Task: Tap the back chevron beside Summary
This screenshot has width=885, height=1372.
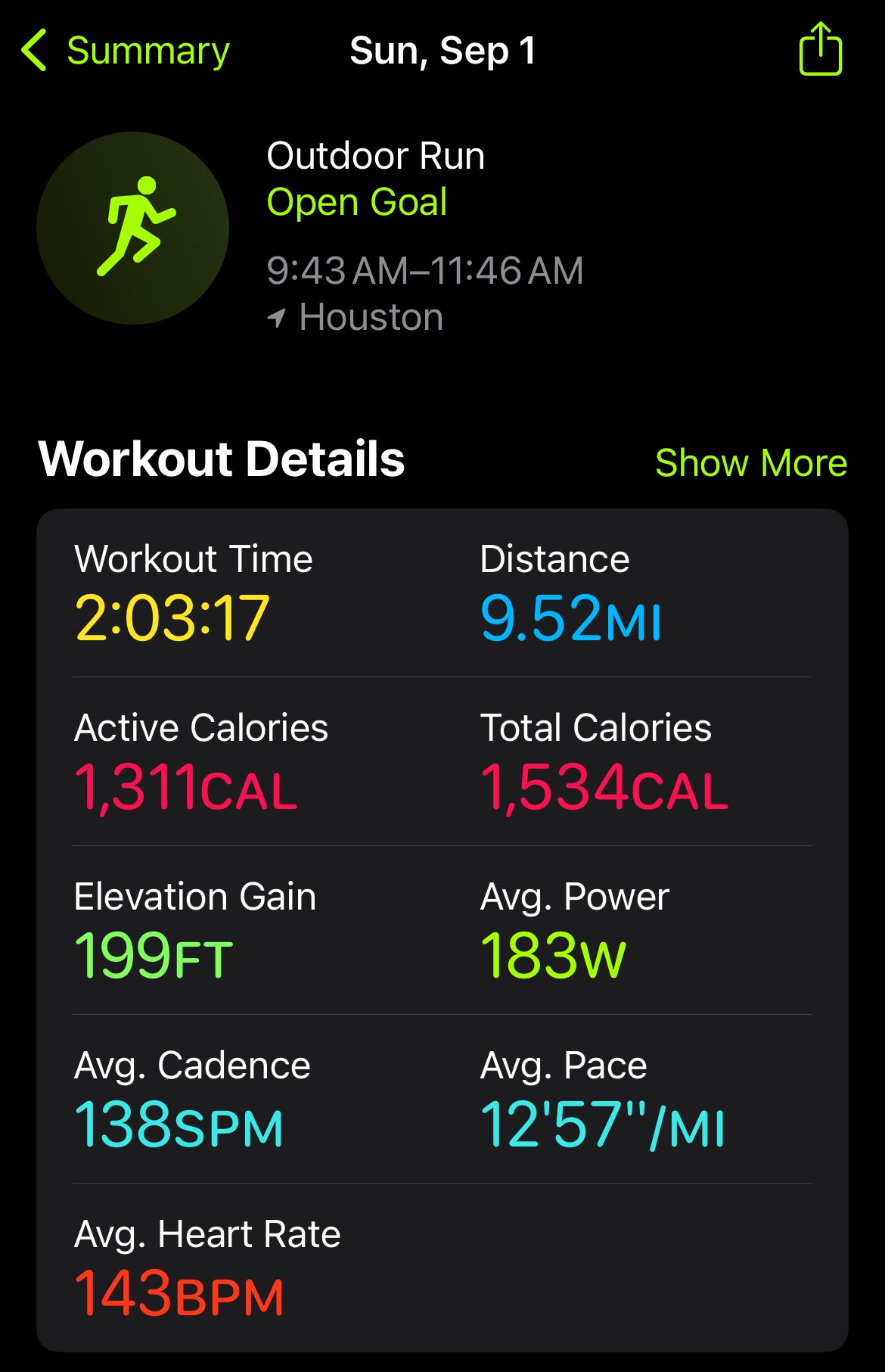Action: [33, 51]
